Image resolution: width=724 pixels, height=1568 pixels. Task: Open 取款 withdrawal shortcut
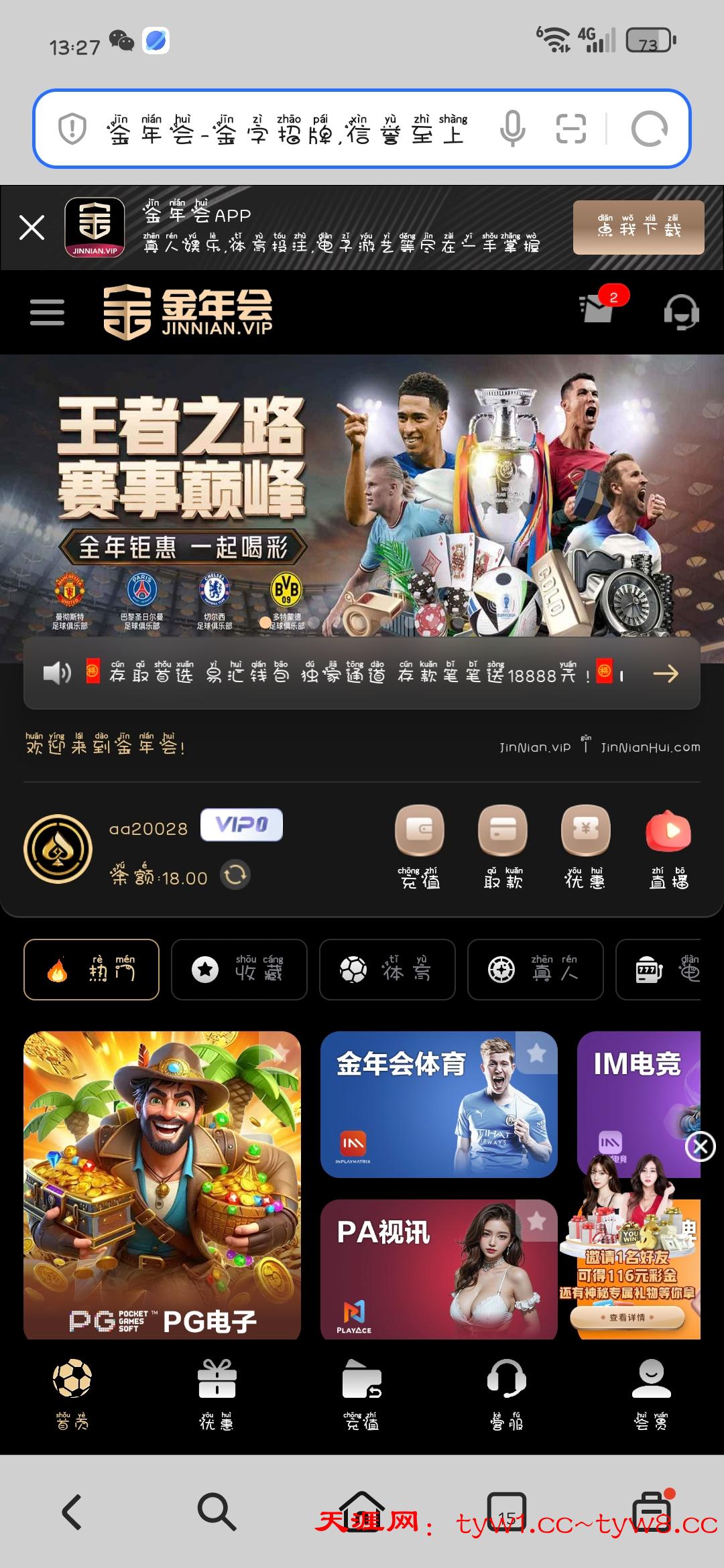pos(503,846)
